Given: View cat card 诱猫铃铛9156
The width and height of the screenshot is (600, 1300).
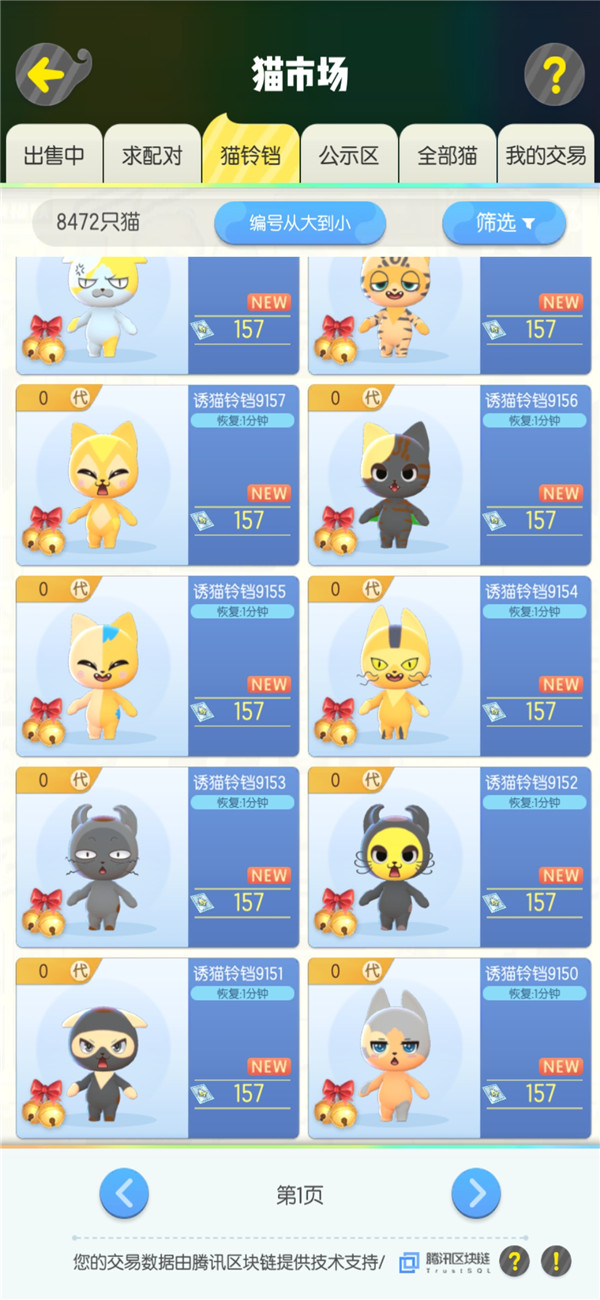Looking at the screenshot, I should 449,475.
